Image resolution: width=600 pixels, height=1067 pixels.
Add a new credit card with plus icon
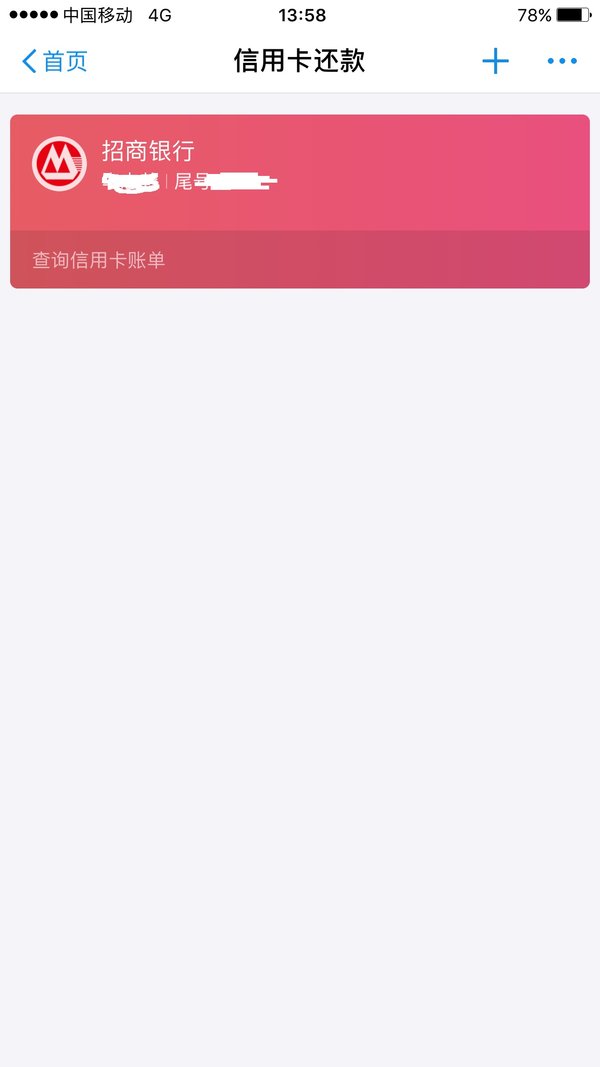tap(495, 61)
